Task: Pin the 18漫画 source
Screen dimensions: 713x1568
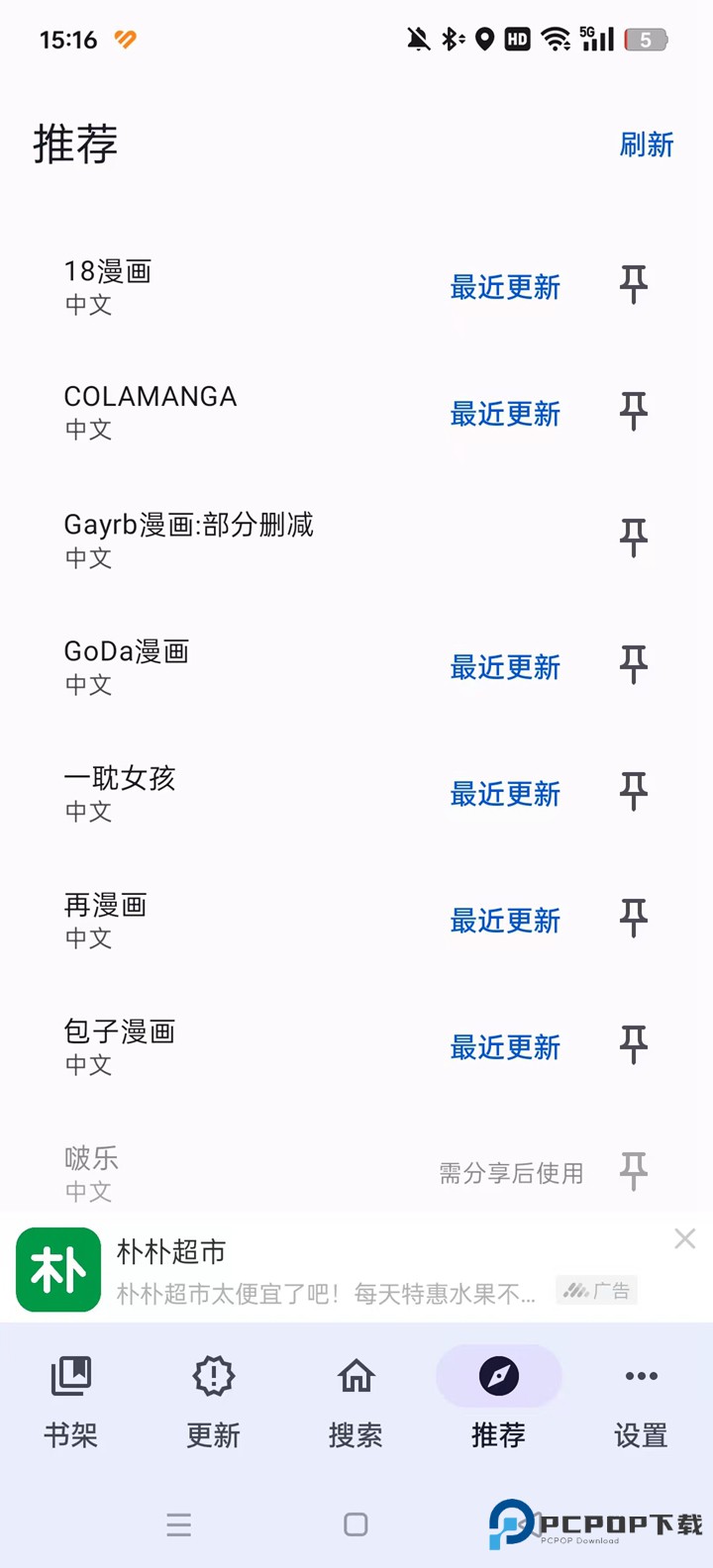Action: coord(632,284)
